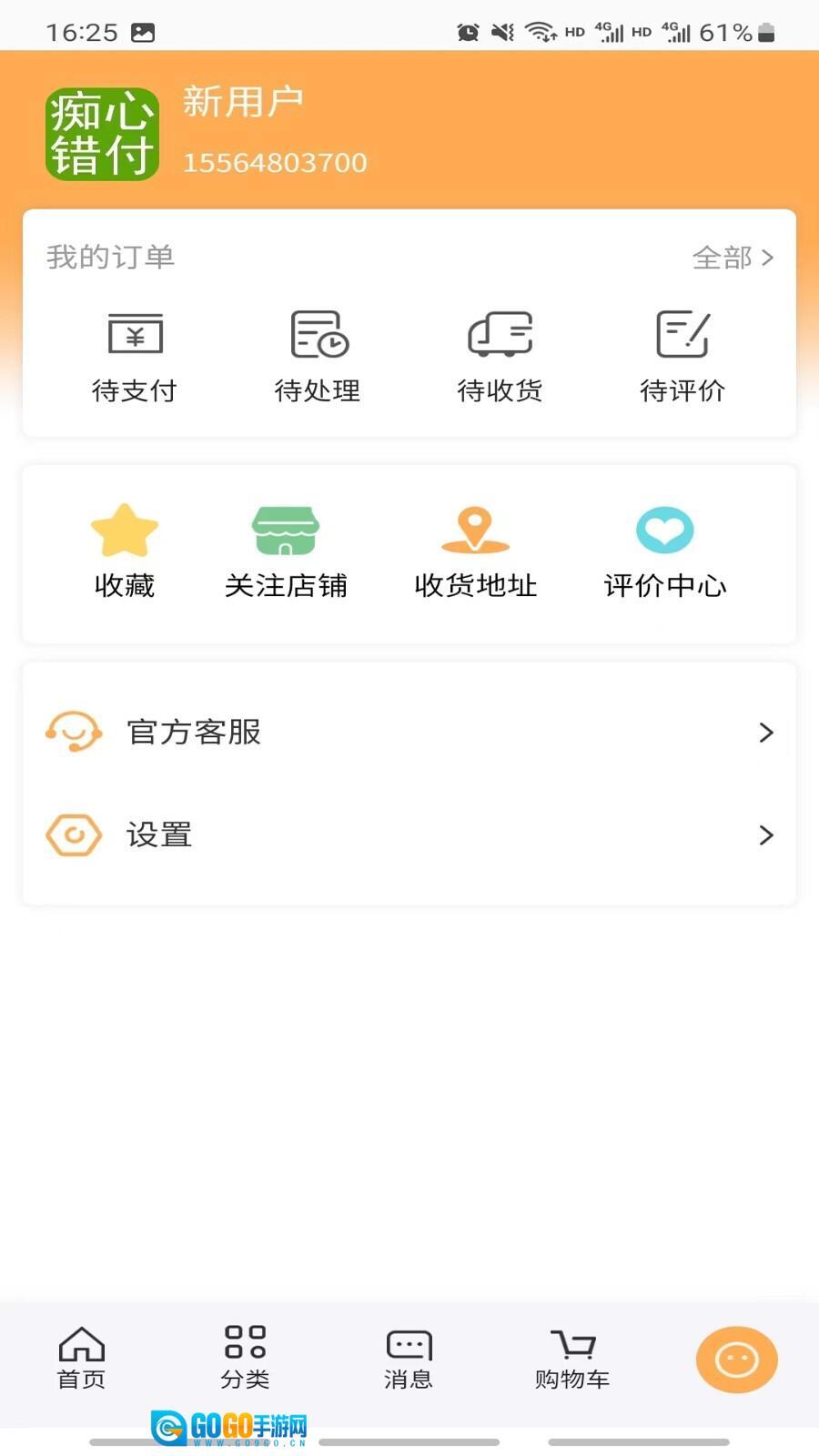
Task: Open the 消息 messages tab
Action: pos(409,1358)
